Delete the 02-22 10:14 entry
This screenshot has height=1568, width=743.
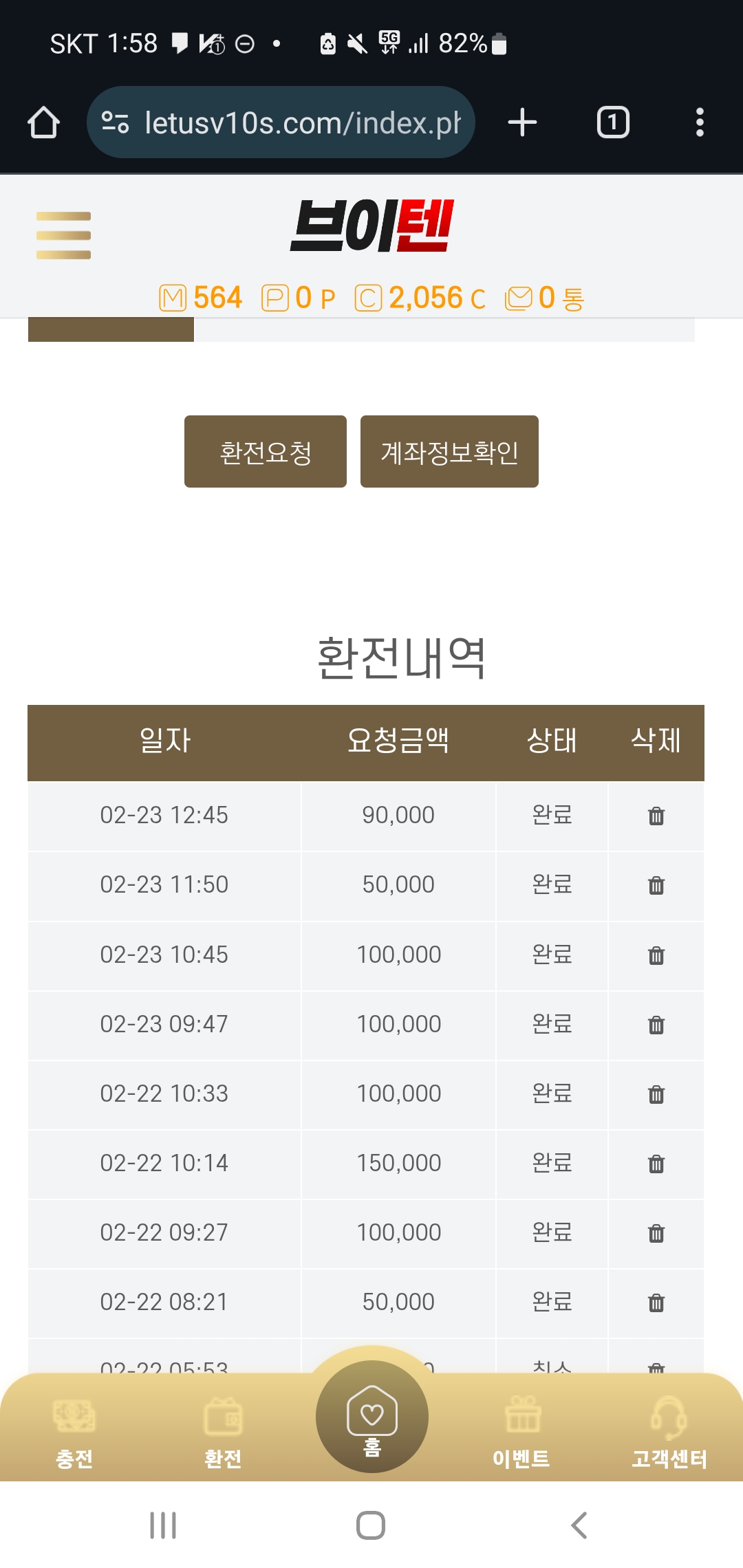tap(656, 1164)
